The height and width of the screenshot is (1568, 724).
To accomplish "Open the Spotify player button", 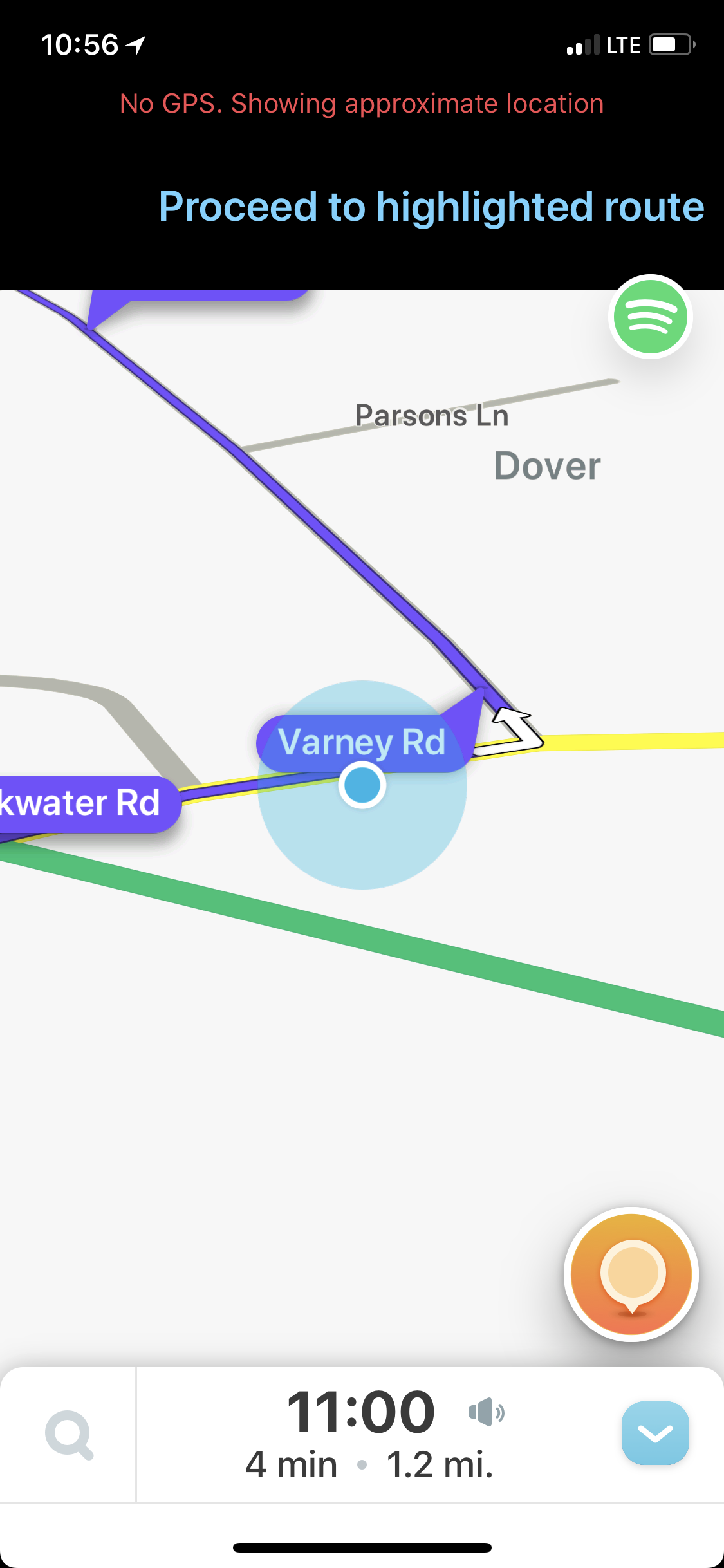I will [x=650, y=317].
